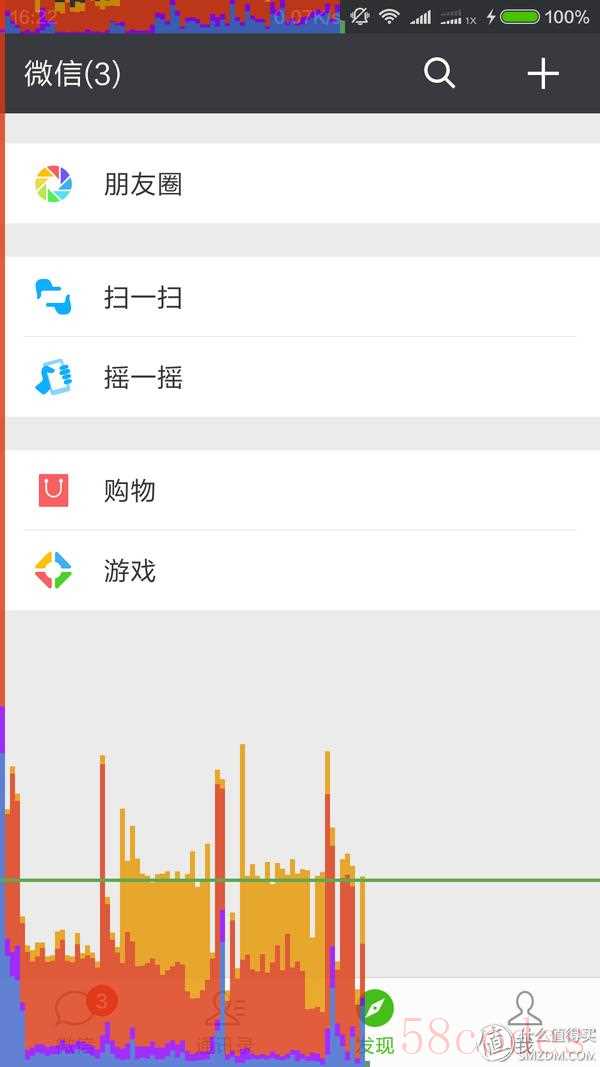Viewport: 600px width, 1067px height.
Task: Open 摇一摇 shake feature
Action: pos(302,377)
